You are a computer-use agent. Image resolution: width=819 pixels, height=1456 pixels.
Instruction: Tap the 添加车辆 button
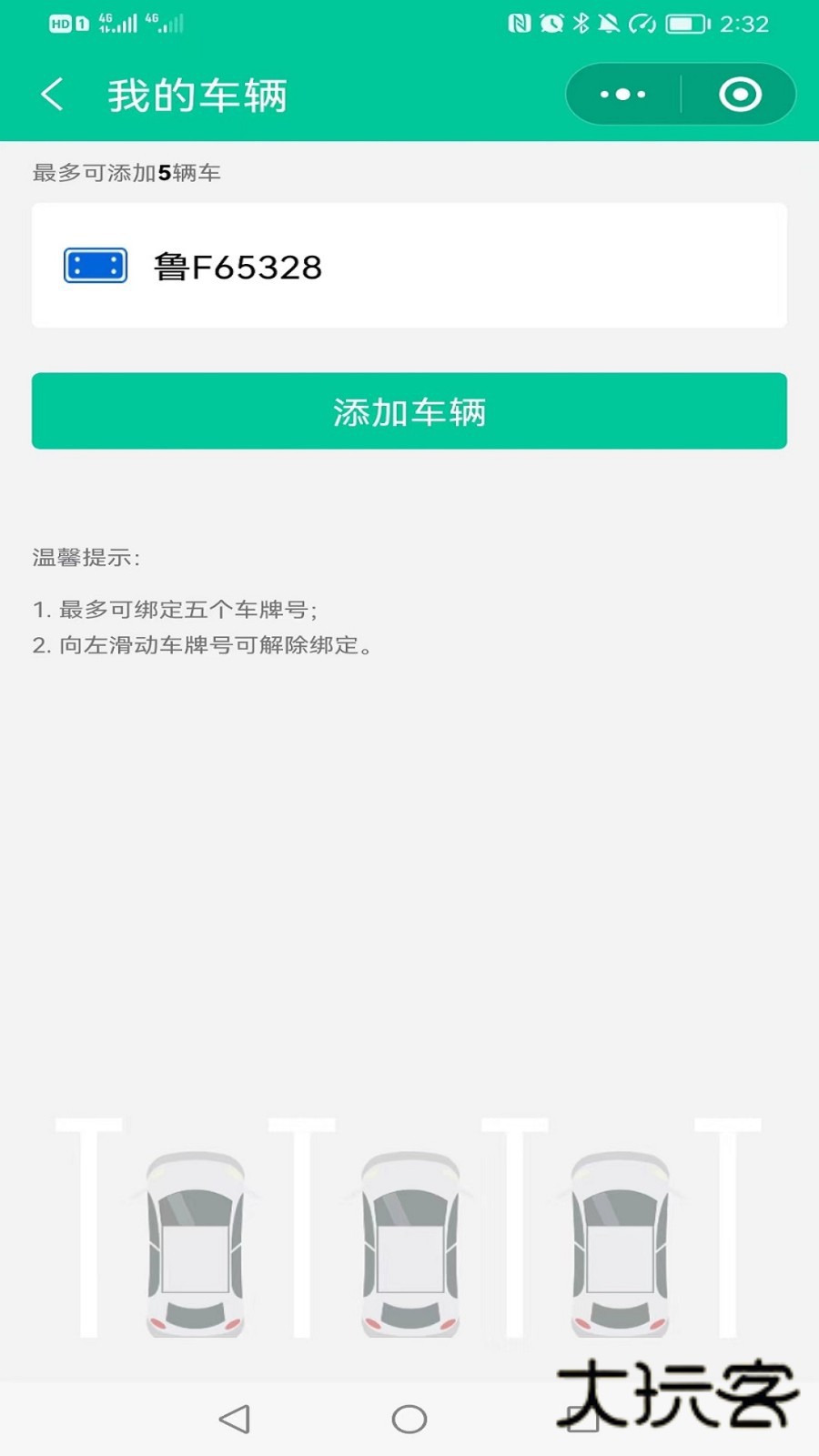click(409, 411)
